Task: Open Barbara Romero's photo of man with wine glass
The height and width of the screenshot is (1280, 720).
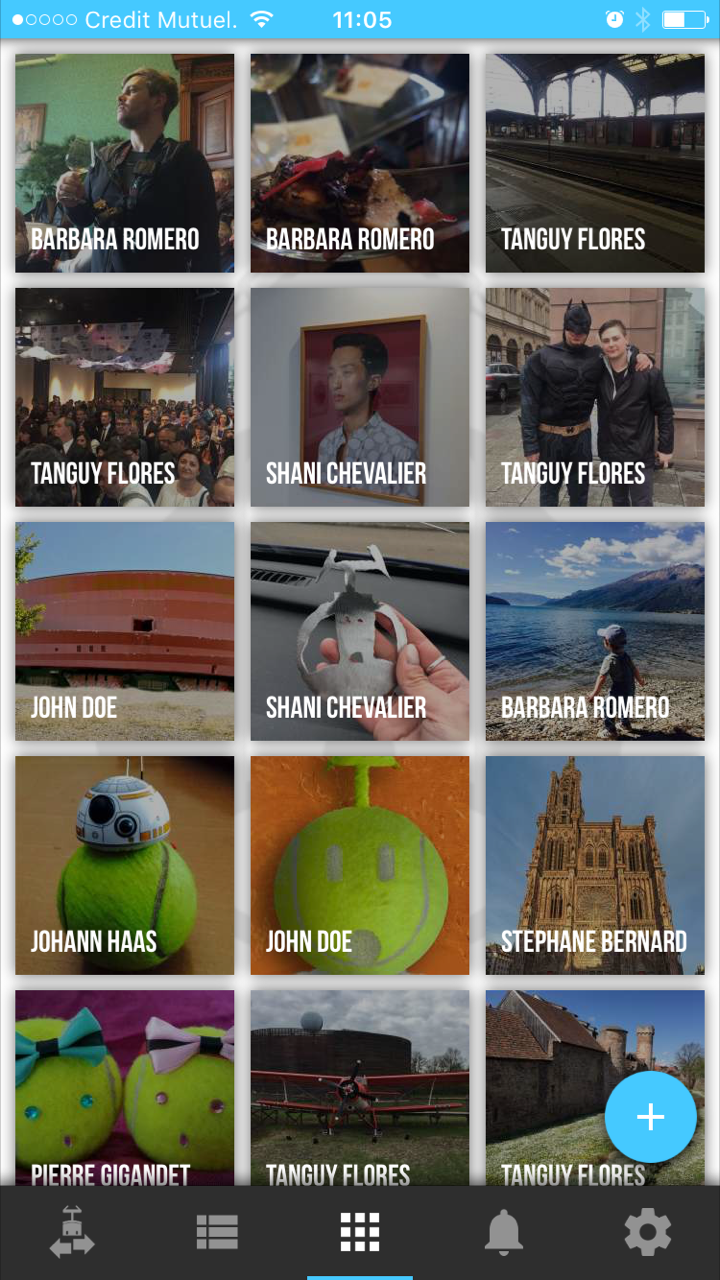Action: pos(125,163)
